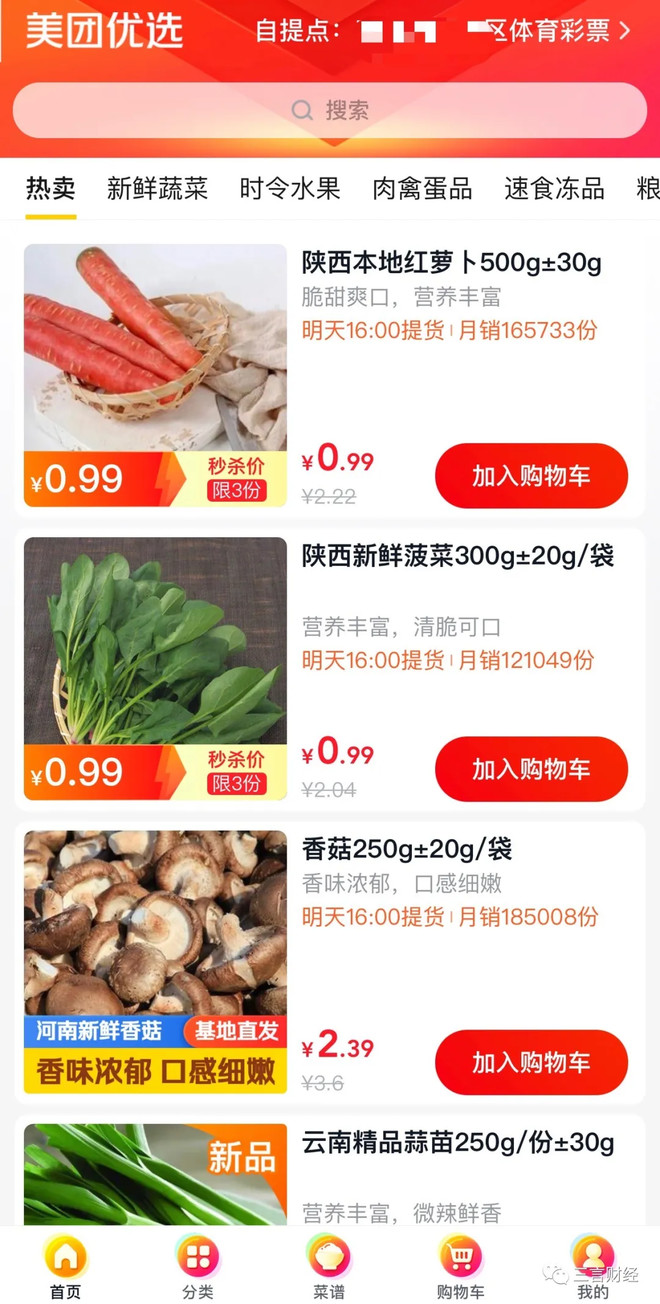The image size is (660, 1304).
Task: Add 香菇250g to the shopping cart
Action: [531, 1062]
